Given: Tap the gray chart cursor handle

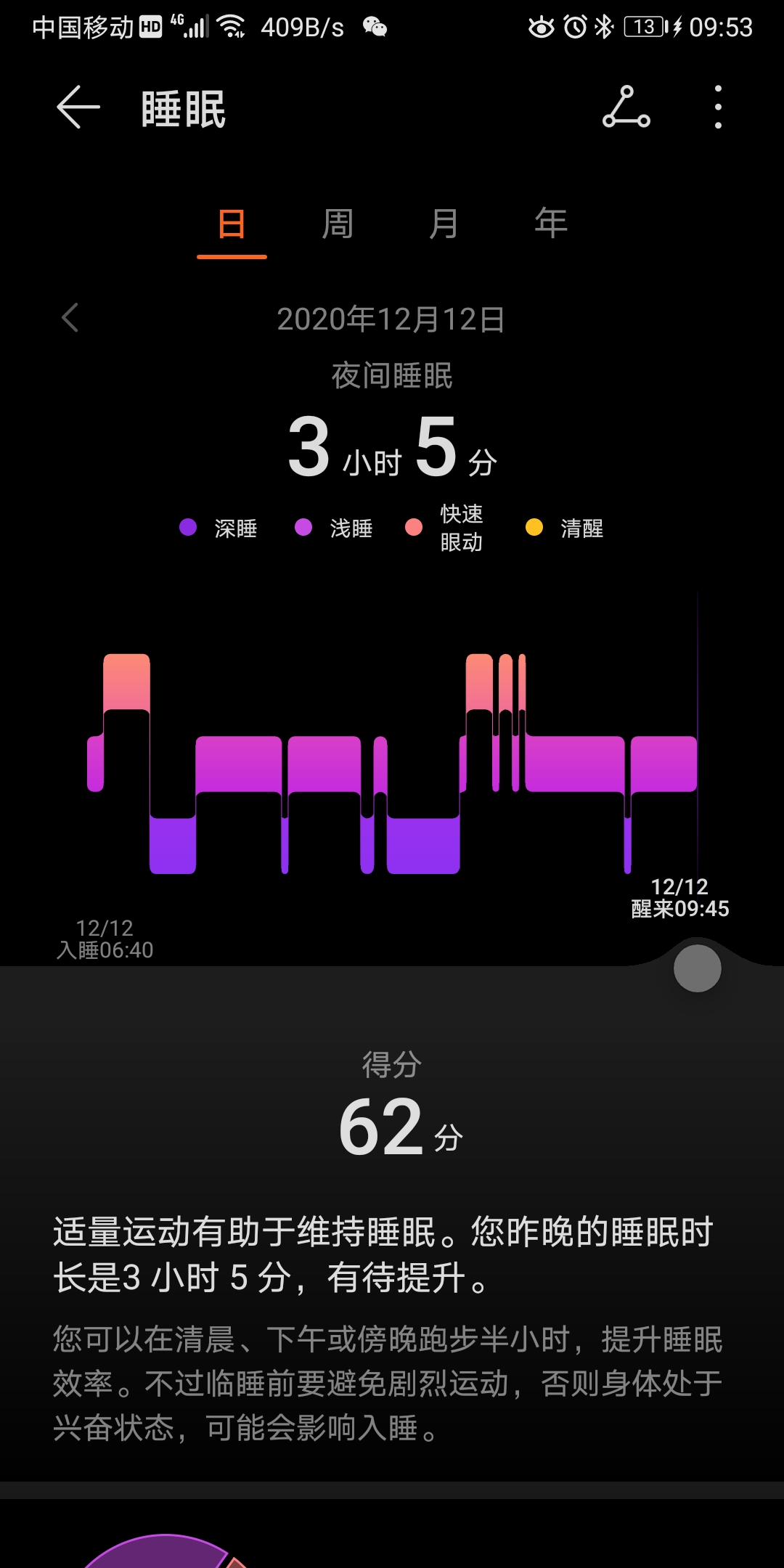Looking at the screenshot, I should tap(698, 968).
